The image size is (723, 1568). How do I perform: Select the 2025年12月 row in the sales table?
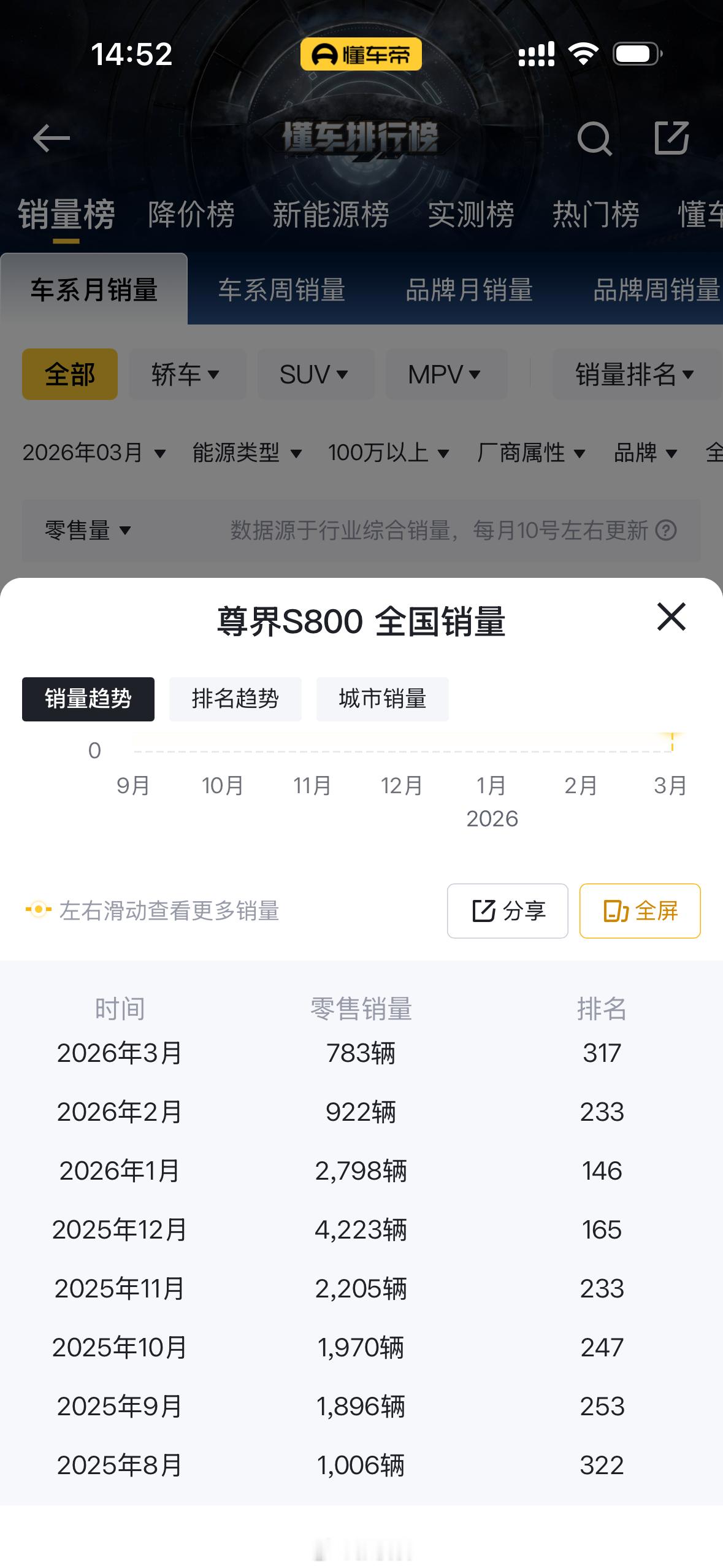click(361, 1230)
